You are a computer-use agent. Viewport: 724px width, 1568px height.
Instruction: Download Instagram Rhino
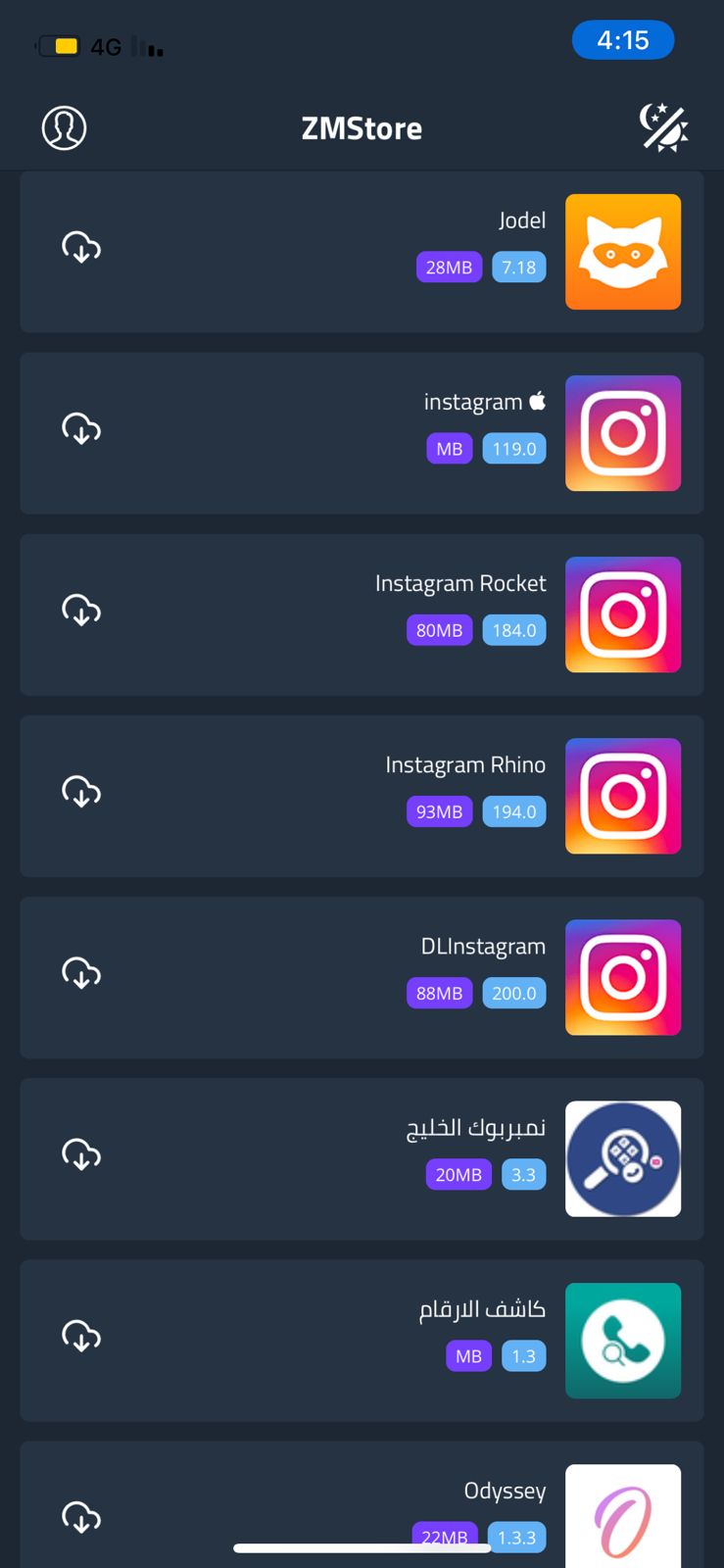click(81, 791)
